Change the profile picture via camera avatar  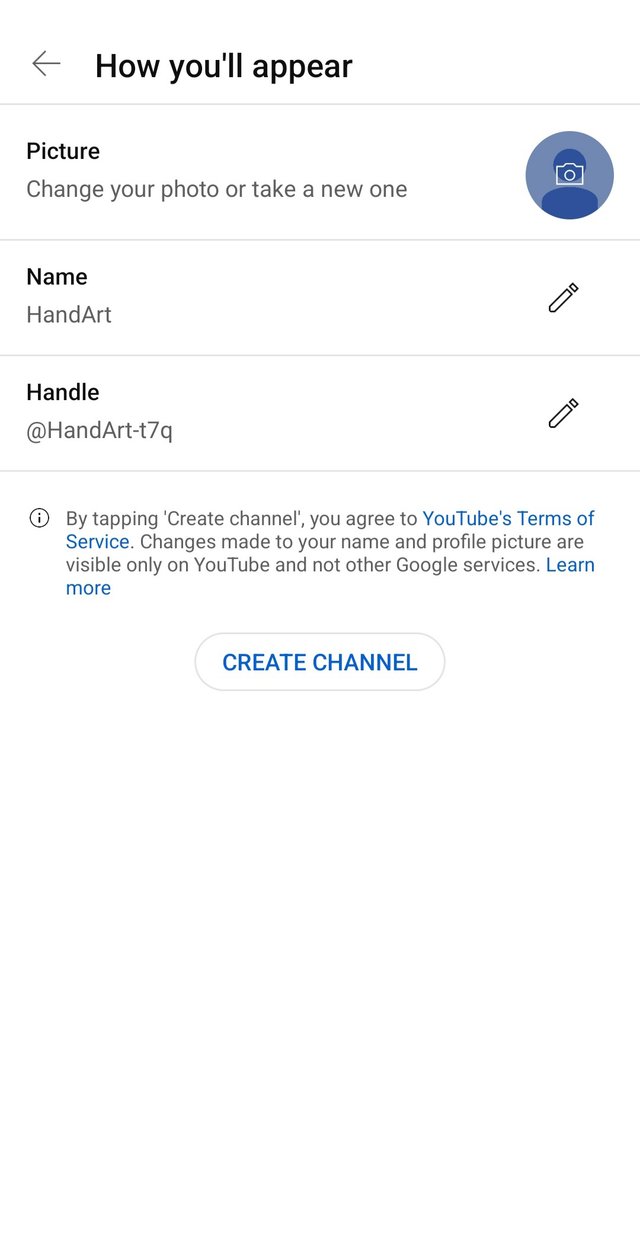pyautogui.click(x=569, y=175)
